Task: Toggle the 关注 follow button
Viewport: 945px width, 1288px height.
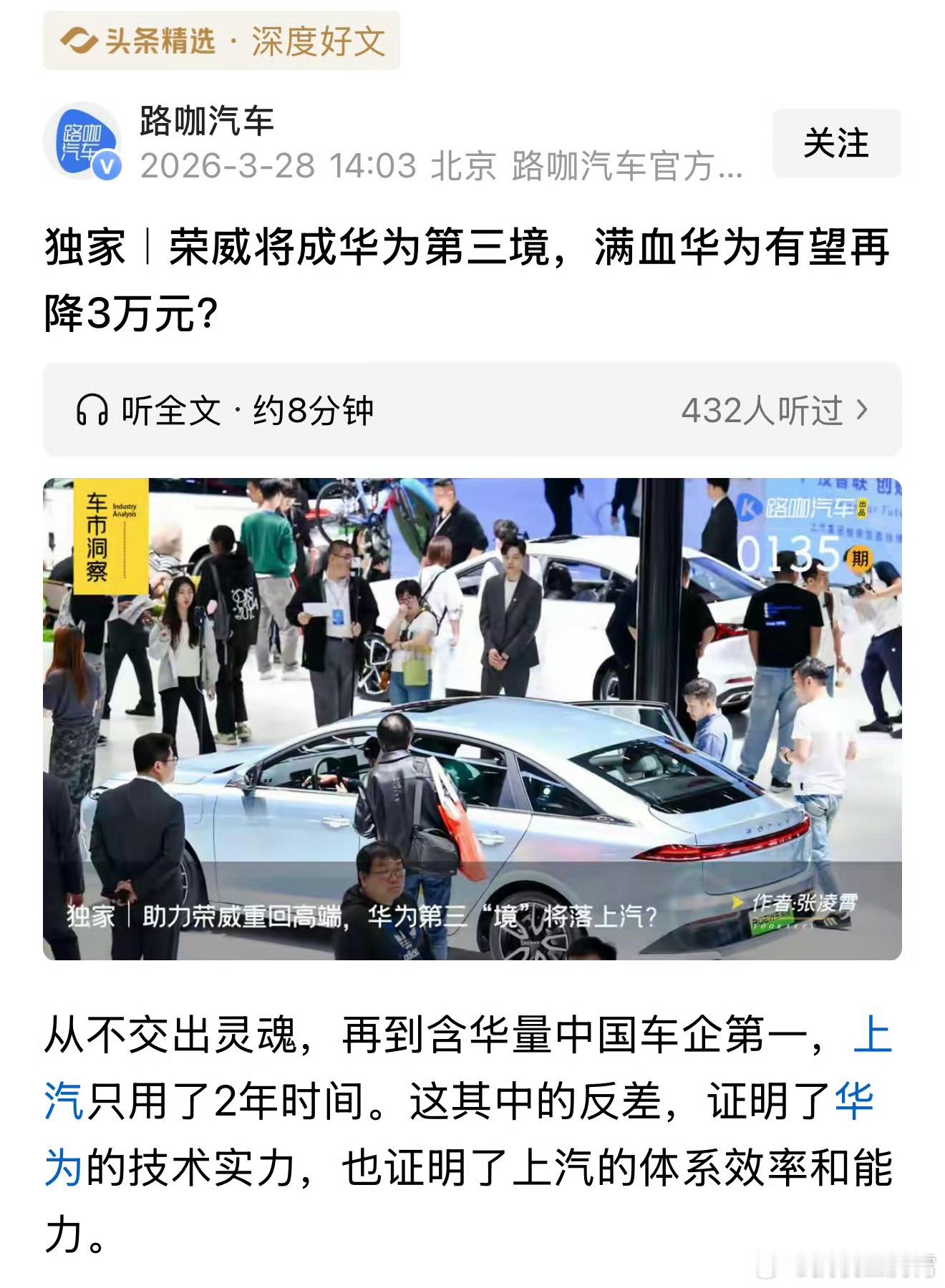Action: pos(836,142)
